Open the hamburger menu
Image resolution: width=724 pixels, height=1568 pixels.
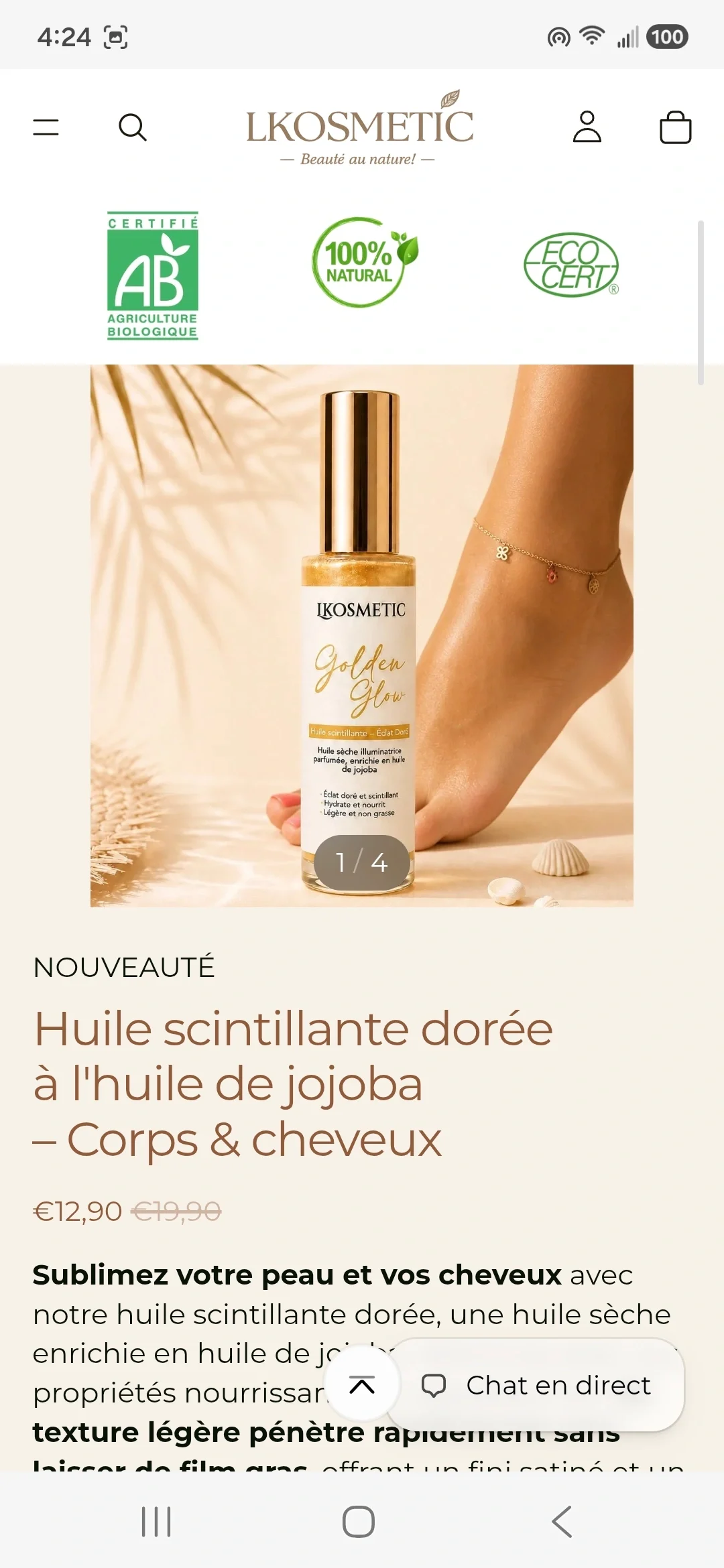tap(46, 127)
